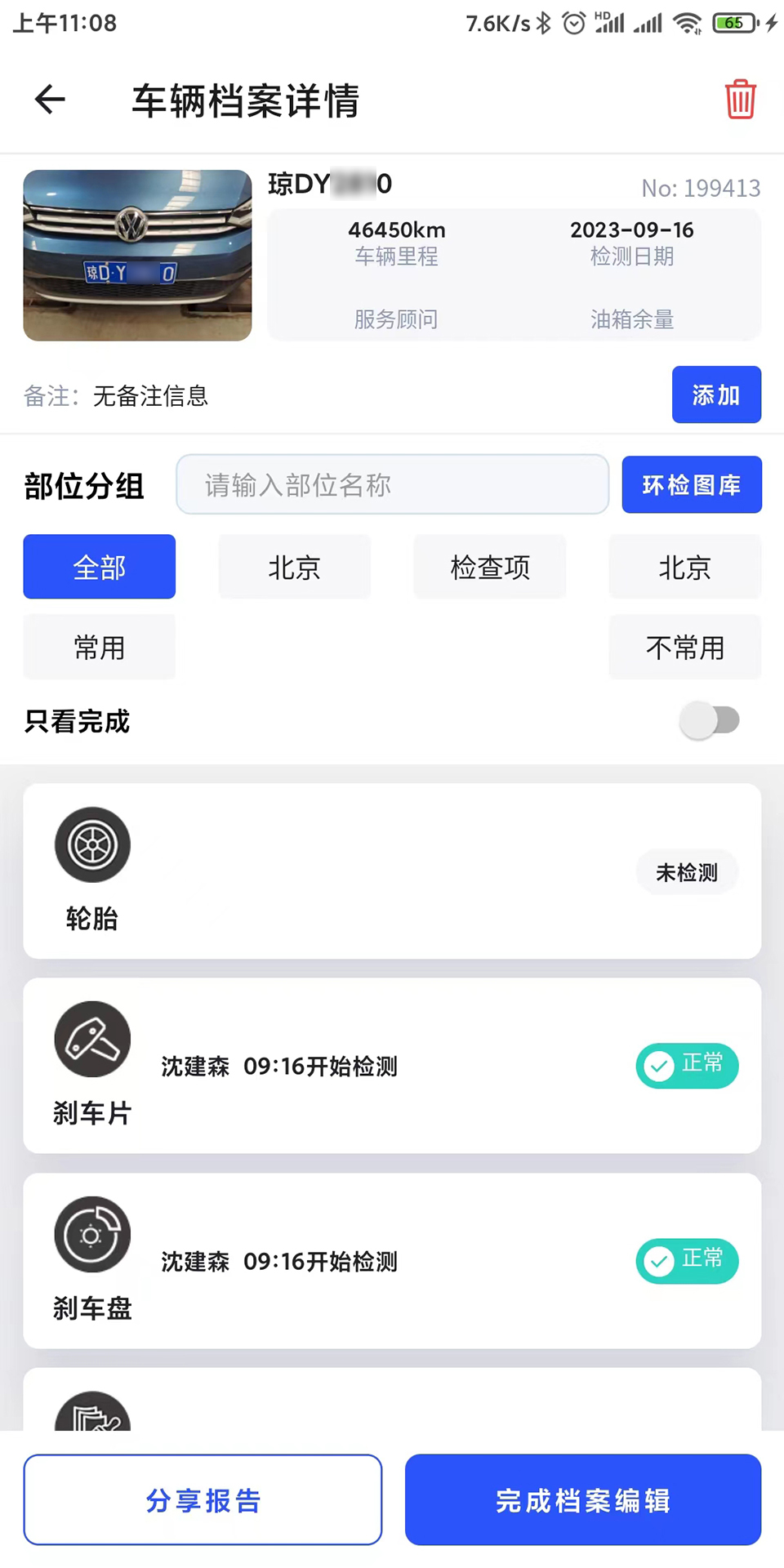784x1568 pixels.
Task: Pick the 北京 group next to 全部
Action: click(294, 567)
